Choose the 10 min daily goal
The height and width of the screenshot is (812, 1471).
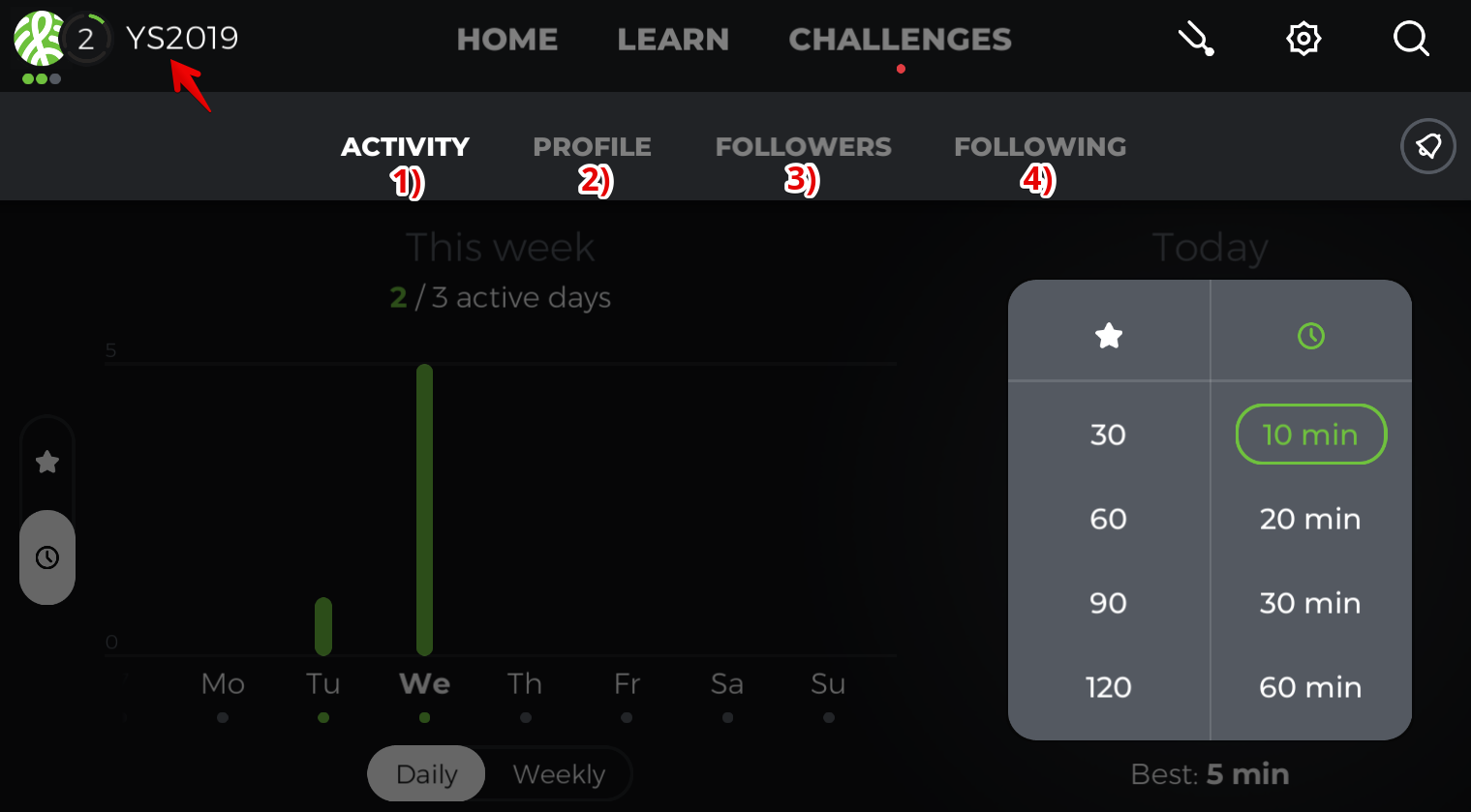click(1310, 435)
